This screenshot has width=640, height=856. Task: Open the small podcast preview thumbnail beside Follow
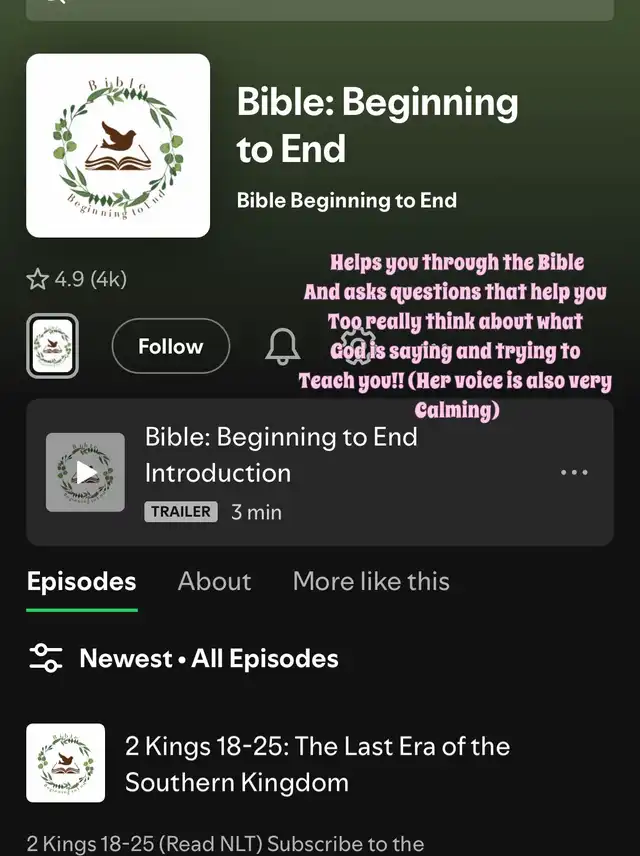(52, 347)
